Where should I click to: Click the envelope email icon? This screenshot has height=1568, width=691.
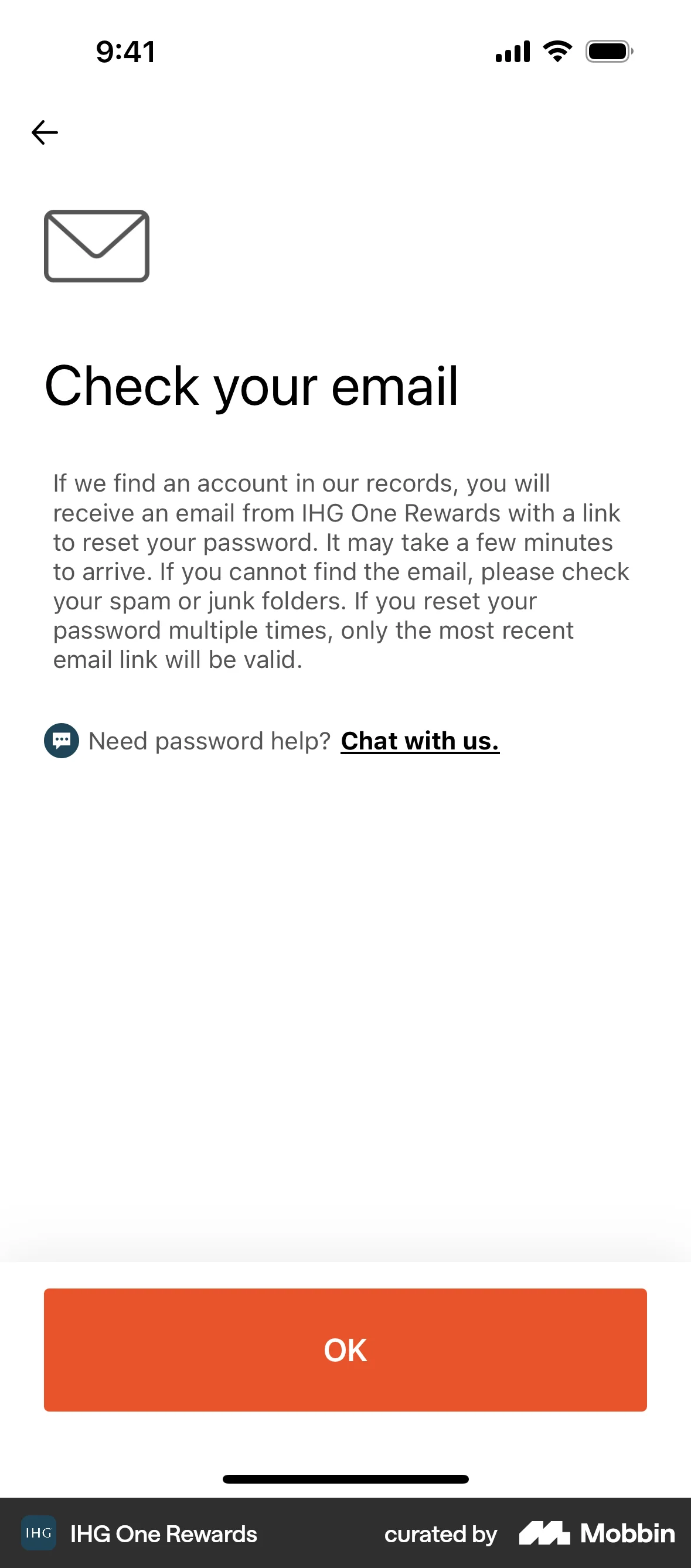[96, 247]
